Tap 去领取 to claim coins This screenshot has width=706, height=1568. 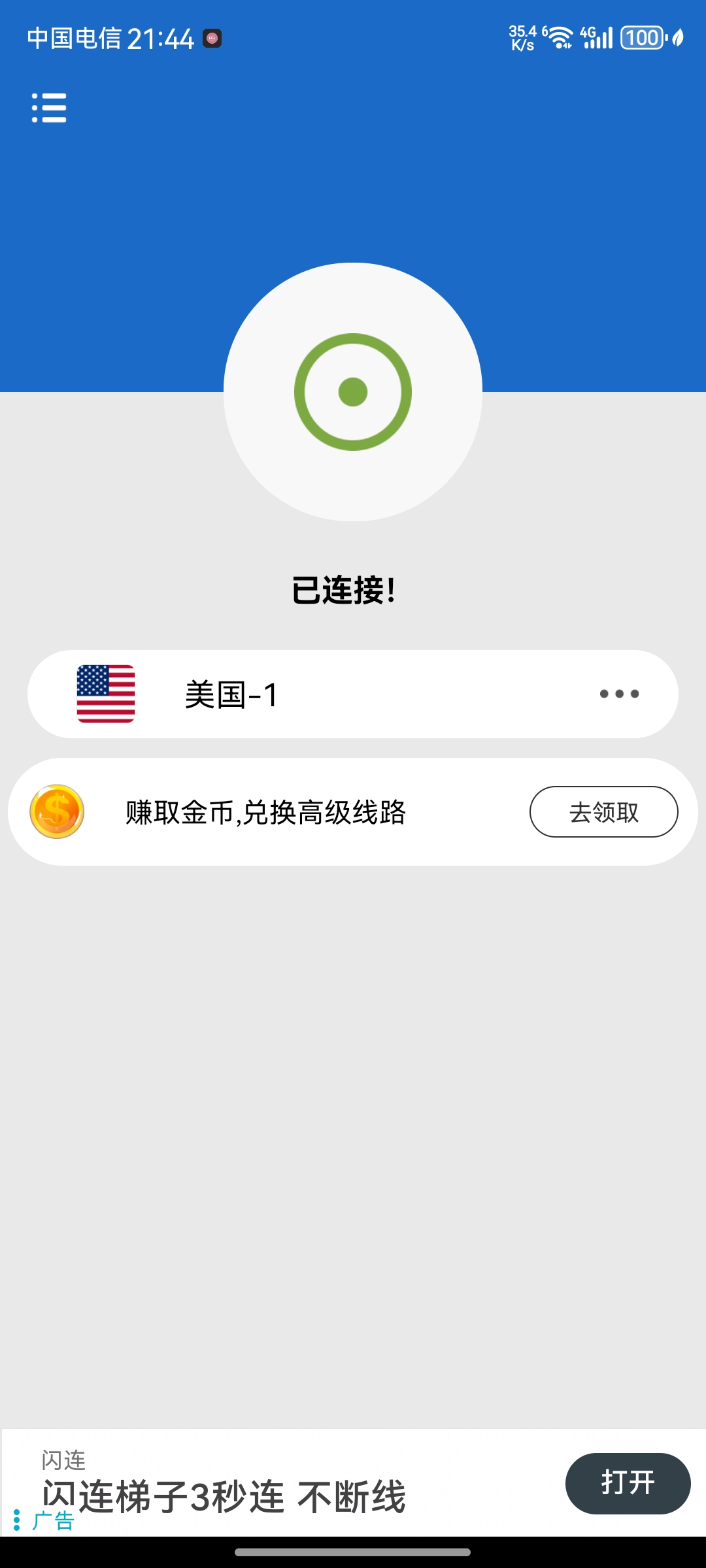click(603, 812)
